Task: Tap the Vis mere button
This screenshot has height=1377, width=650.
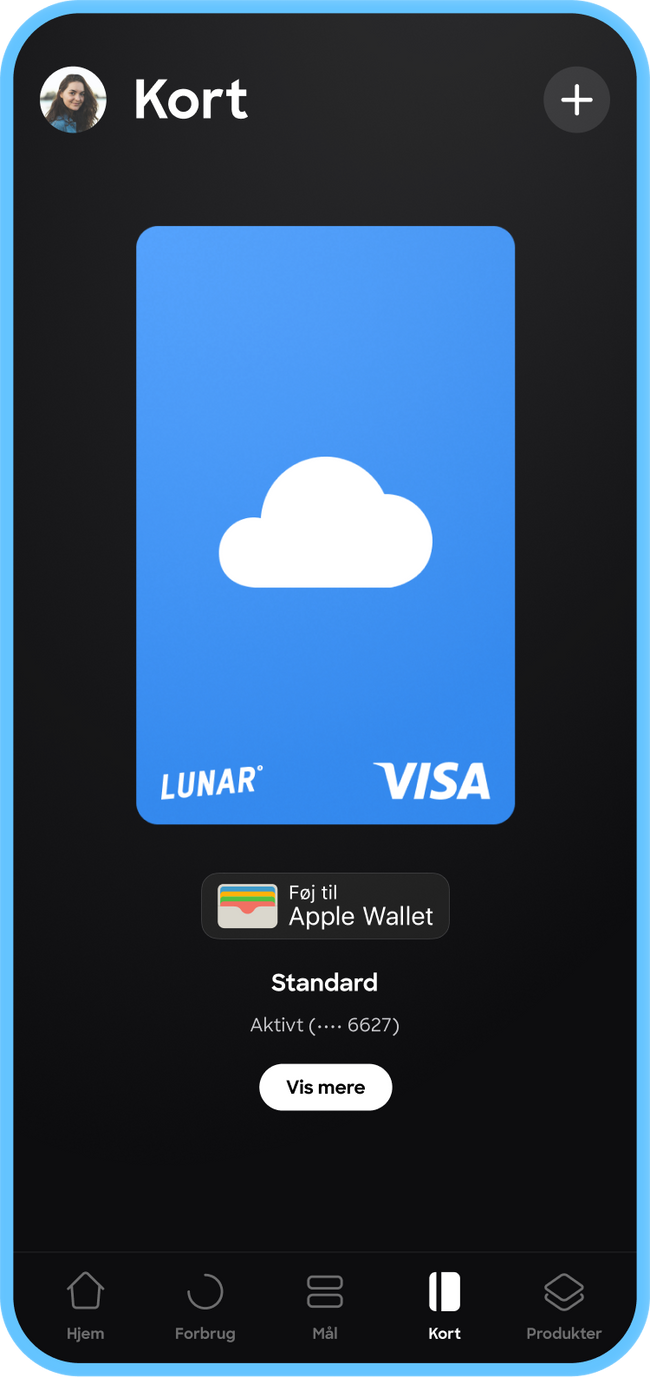Action: click(325, 1087)
